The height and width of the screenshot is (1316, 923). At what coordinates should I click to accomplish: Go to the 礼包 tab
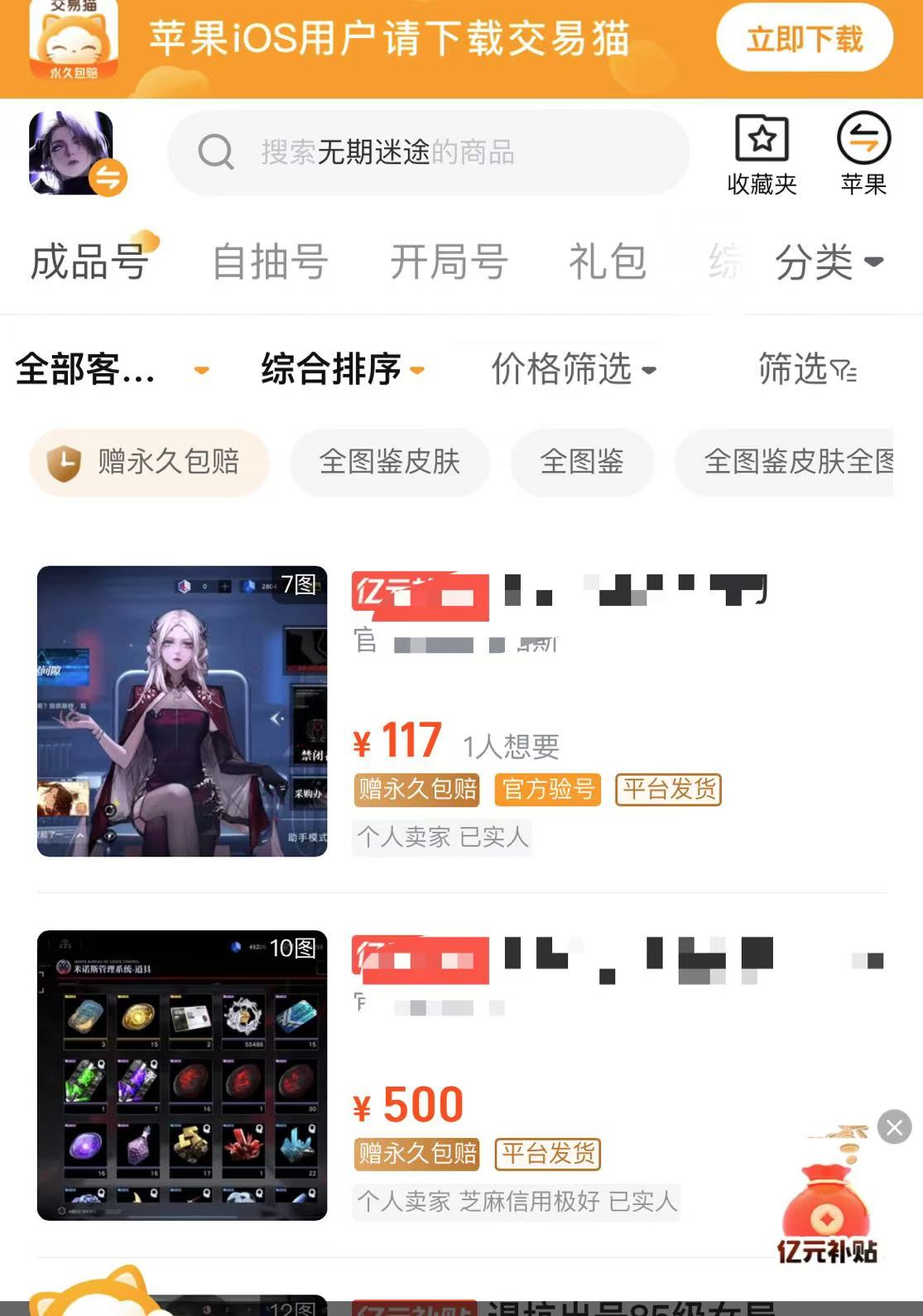[x=608, y=262]
